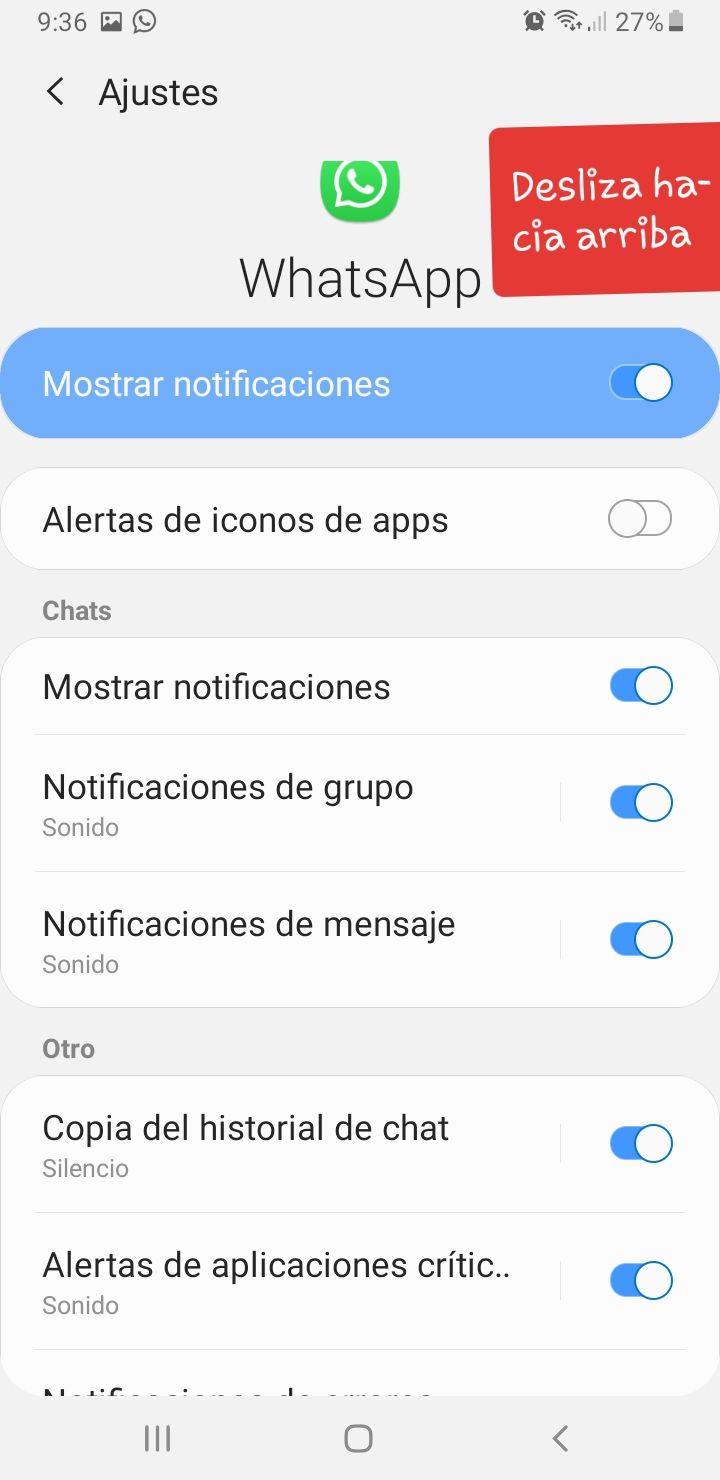Turn off Copia del historial de chat switch
The width and height of the screenshot is (720, 1480).
[641, 1143]
